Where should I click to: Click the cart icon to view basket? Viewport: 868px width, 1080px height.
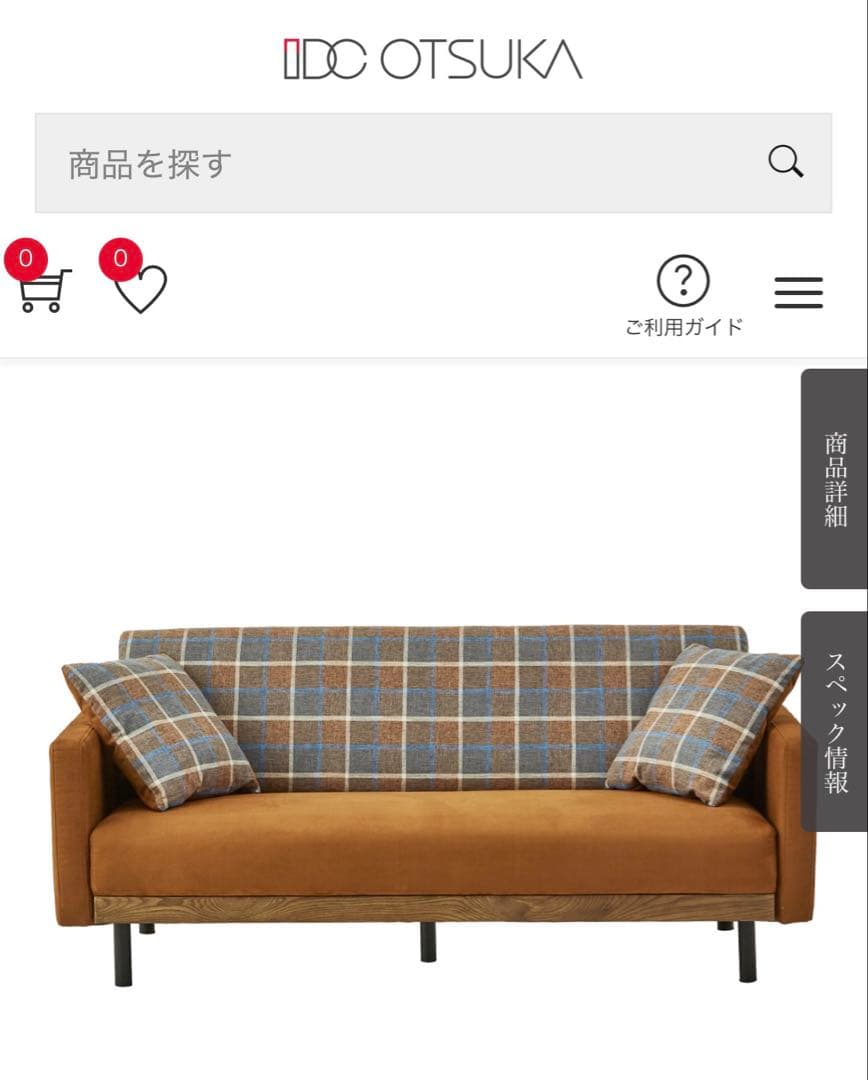pyautogui.click(x=42, y=290)
